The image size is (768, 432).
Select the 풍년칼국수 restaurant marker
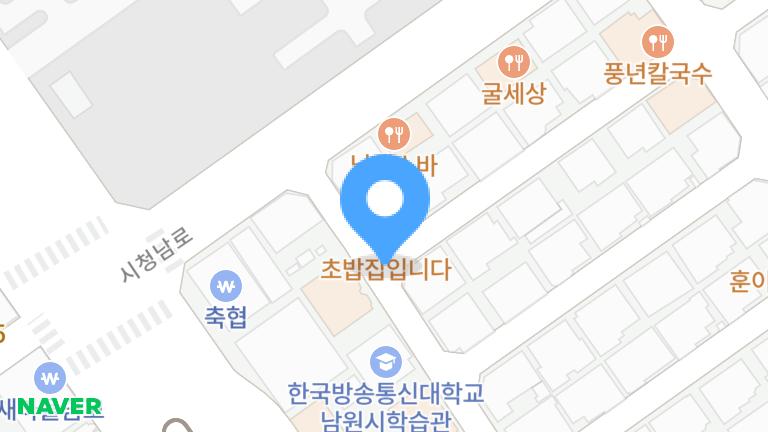(x=658, y=41)
